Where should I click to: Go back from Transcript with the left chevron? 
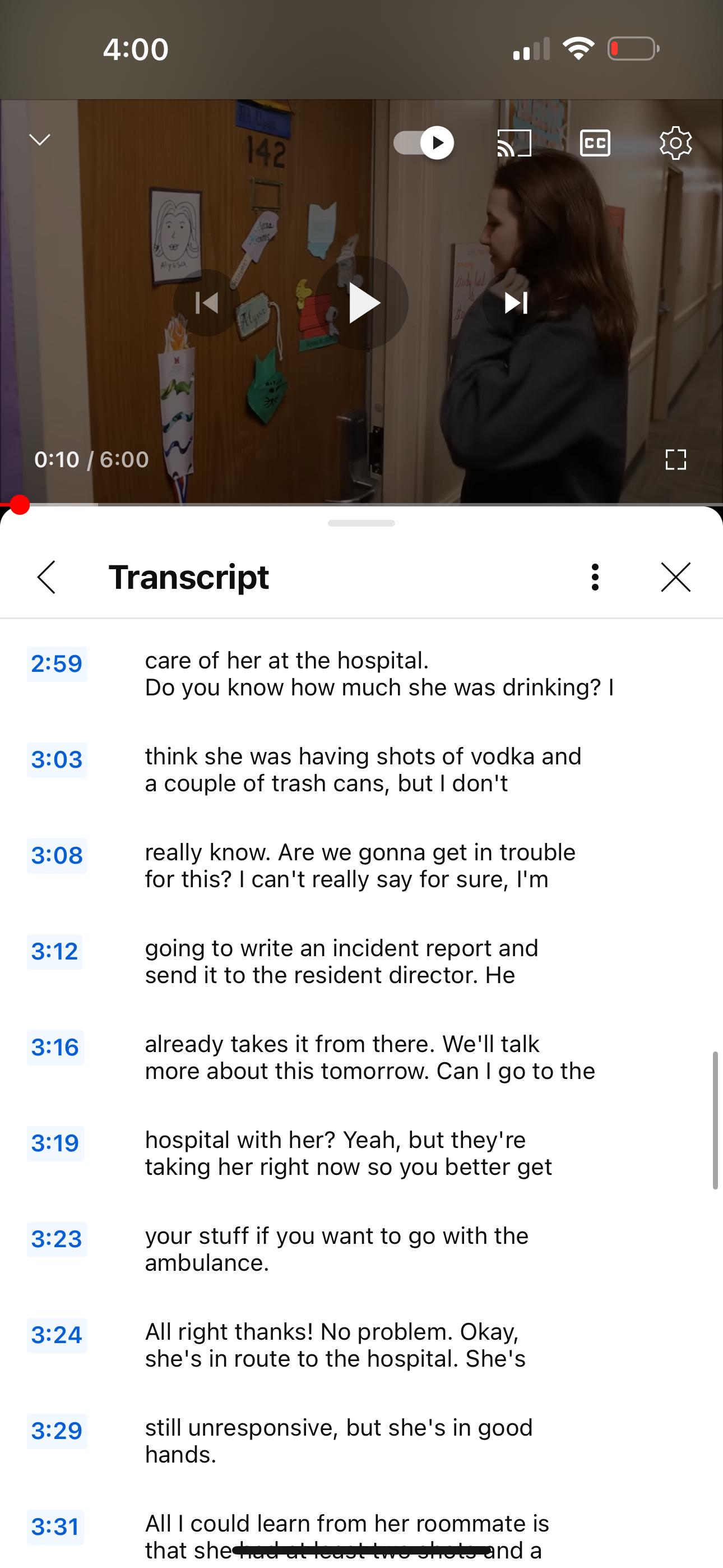pos(47,577)
